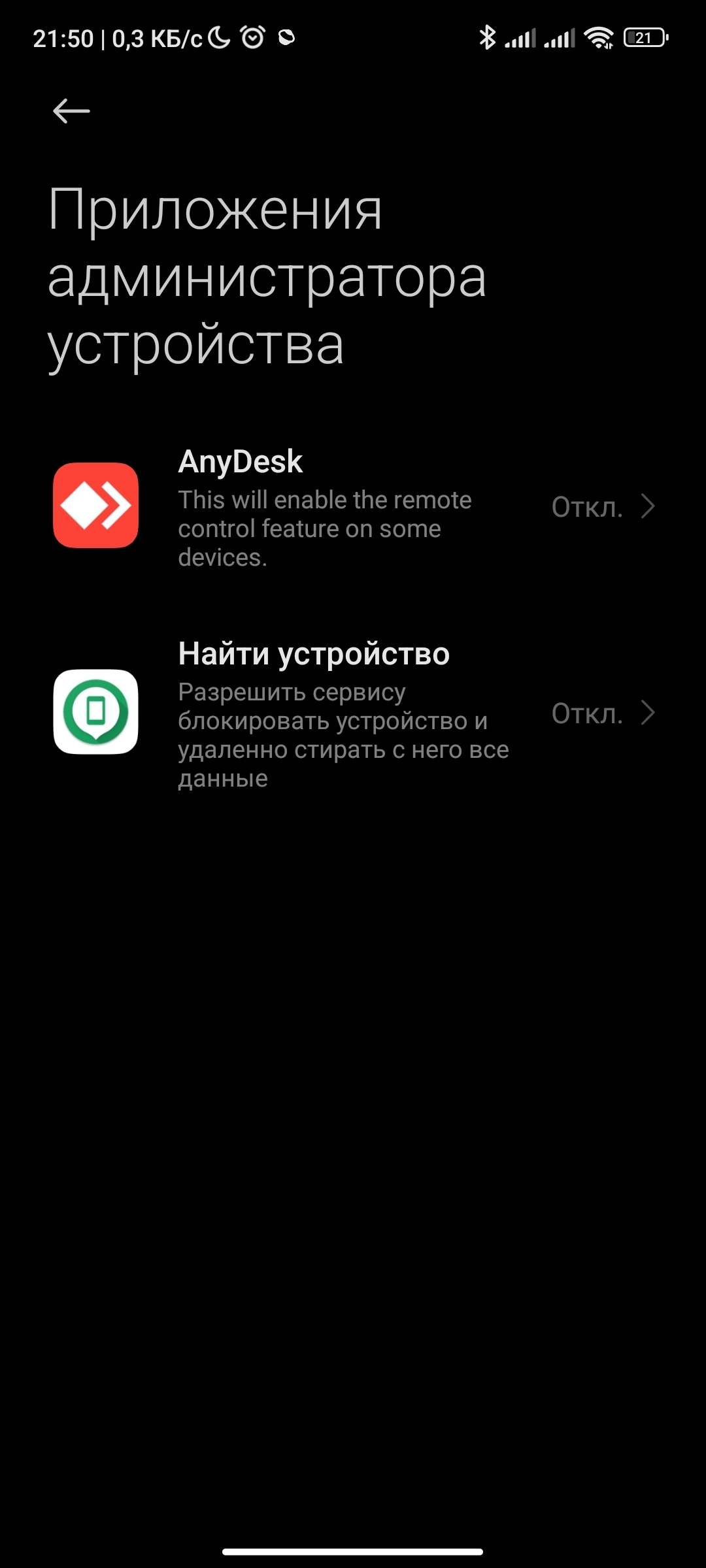This screenshot has width=706, height=1568.
Task: Open AnyDesk device admin settings
Action: coord(353,506)
